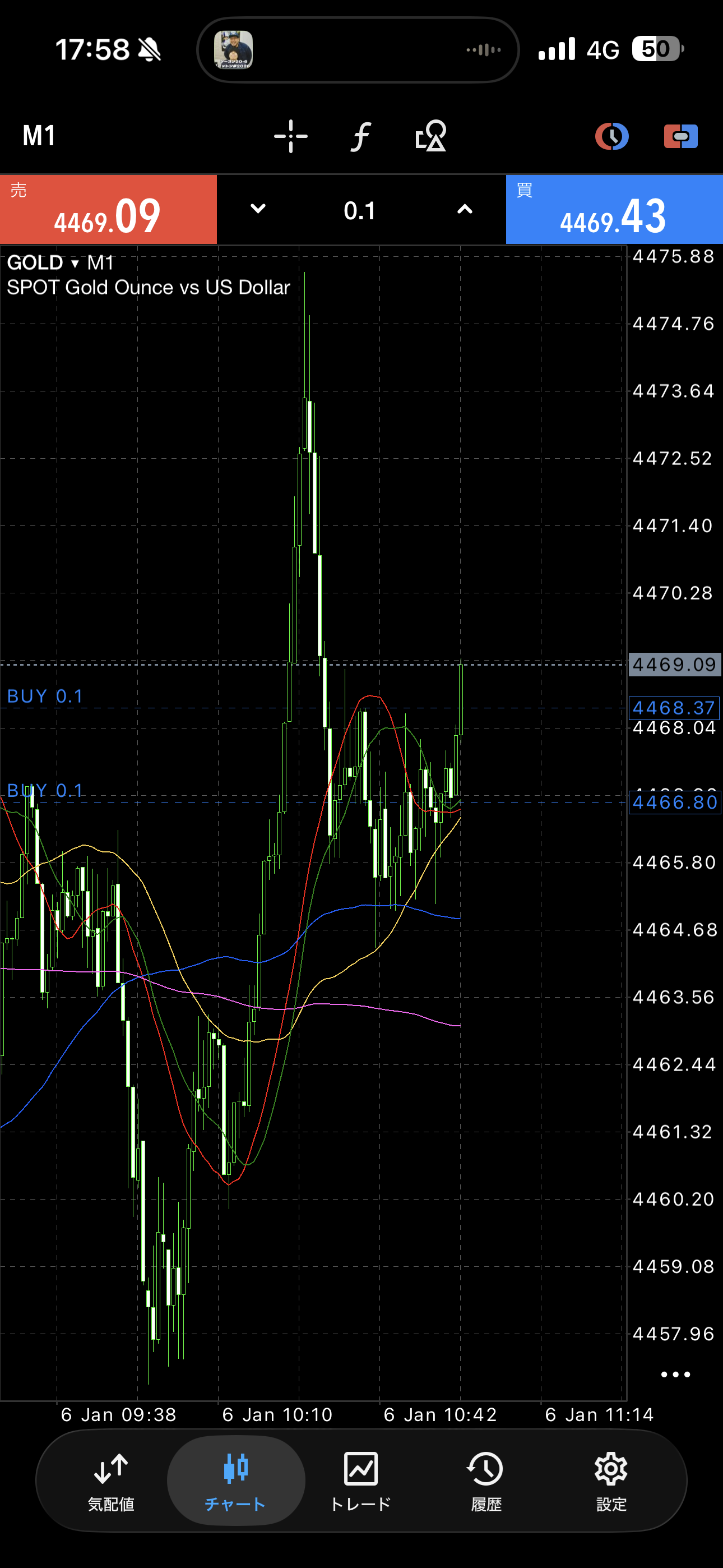Buy gold at 4469.43
The height and width of the screenshot is (1568, 723).
(x=614, y=210)
